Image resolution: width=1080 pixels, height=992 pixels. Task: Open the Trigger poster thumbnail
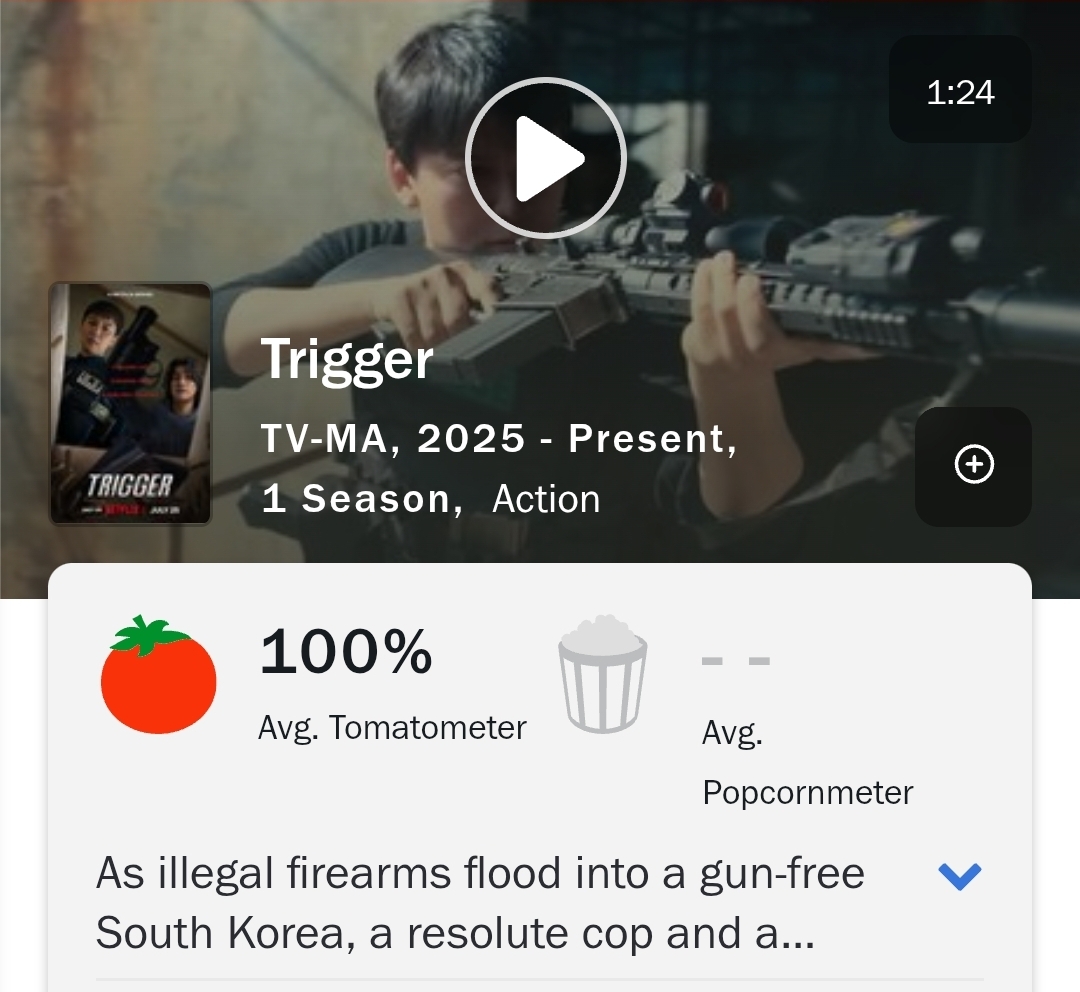coord(131,403)
